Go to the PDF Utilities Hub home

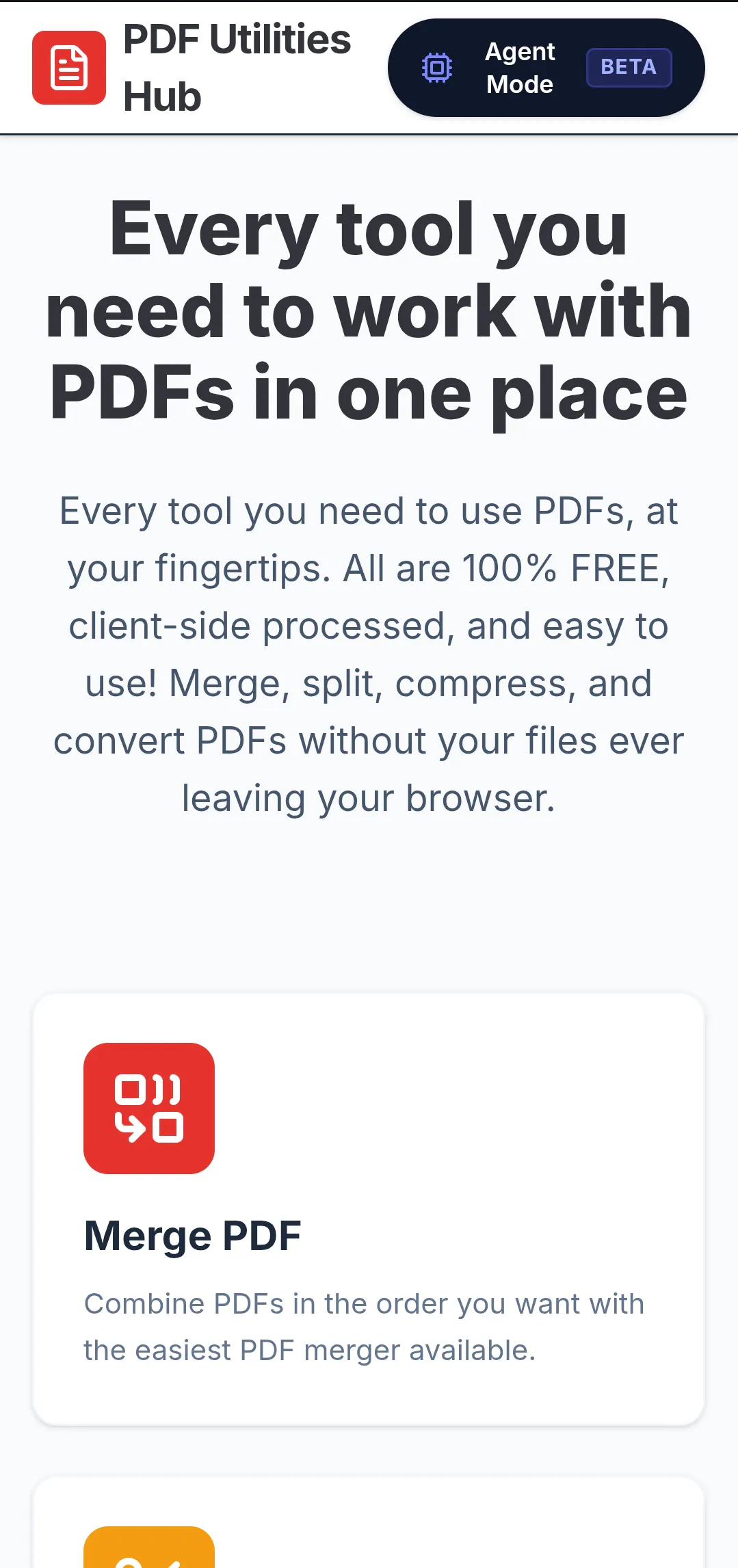point(192,68)
